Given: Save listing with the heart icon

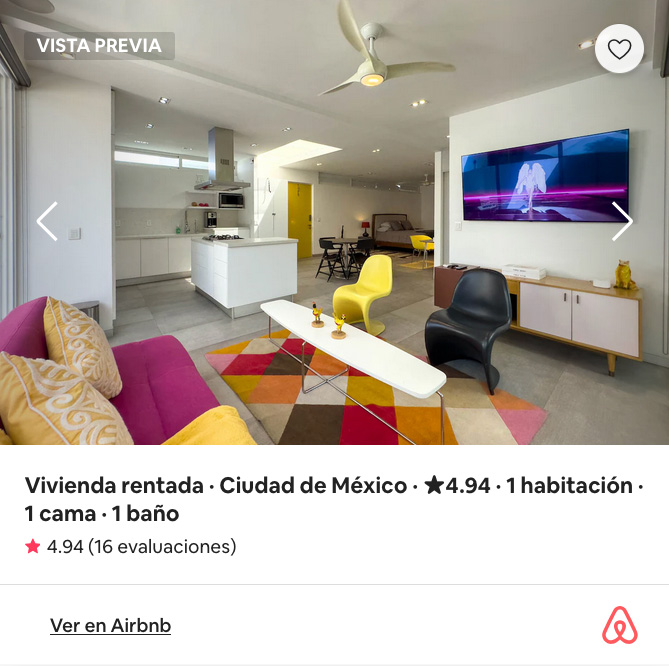Looking at the screenshot, I should click(619, 49).
